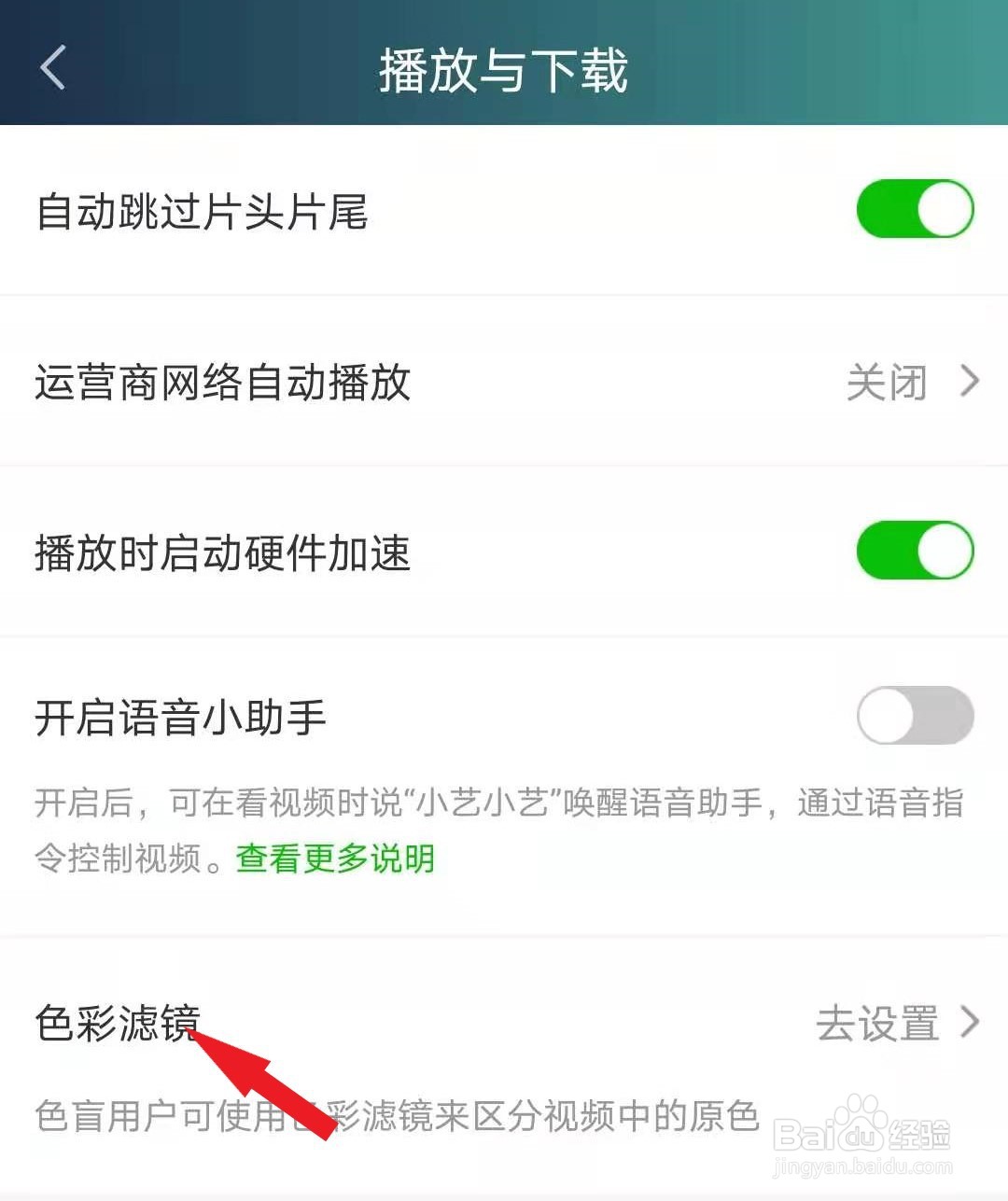Image resolution: width=1008 pixels, height=1201 pixels.
Task: Open 运营商网络自动播放 options
Action: 504,383
